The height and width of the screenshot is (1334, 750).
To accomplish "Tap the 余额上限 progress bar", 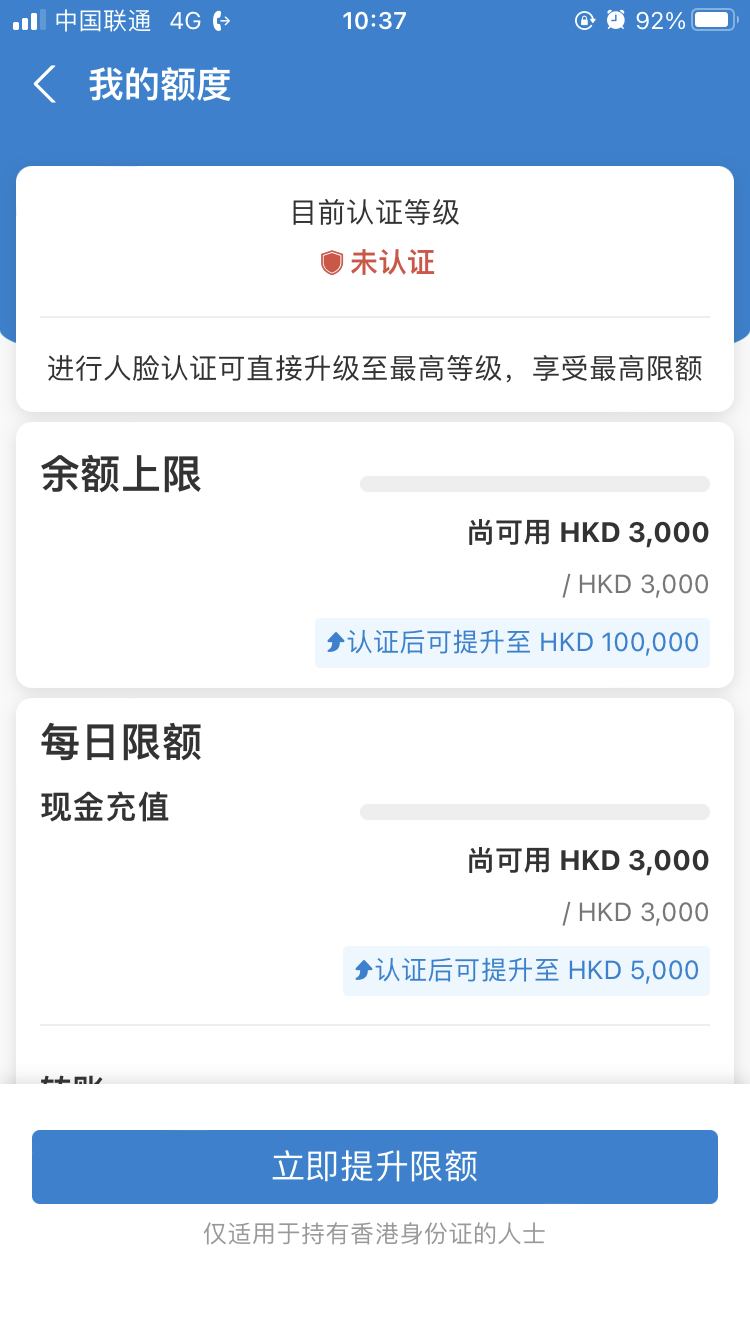I will click(534, 482).
